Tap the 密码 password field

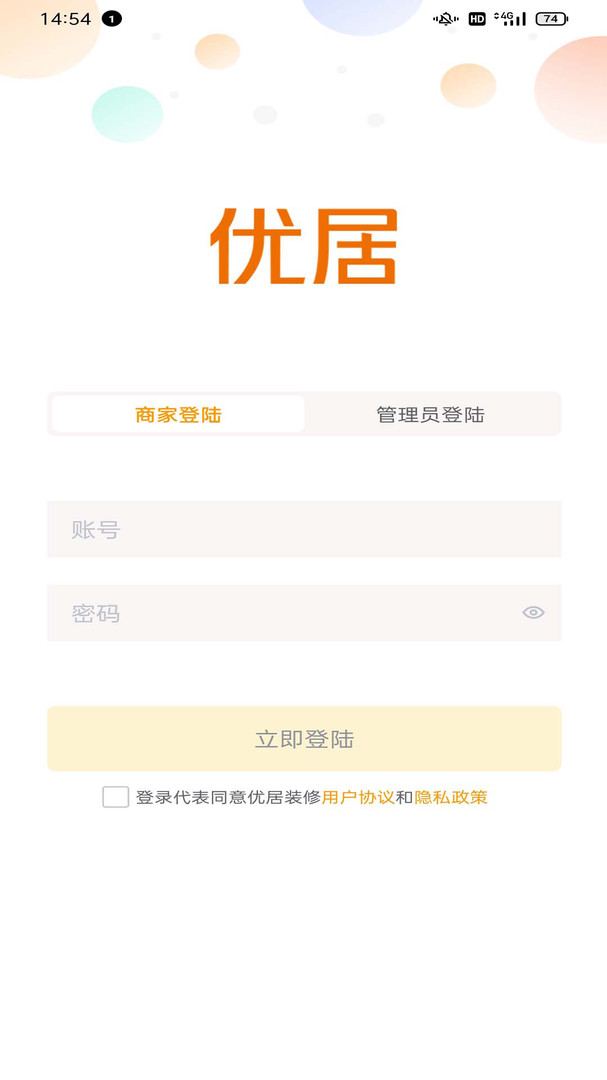pyautogui.click(x=280, y=613)
